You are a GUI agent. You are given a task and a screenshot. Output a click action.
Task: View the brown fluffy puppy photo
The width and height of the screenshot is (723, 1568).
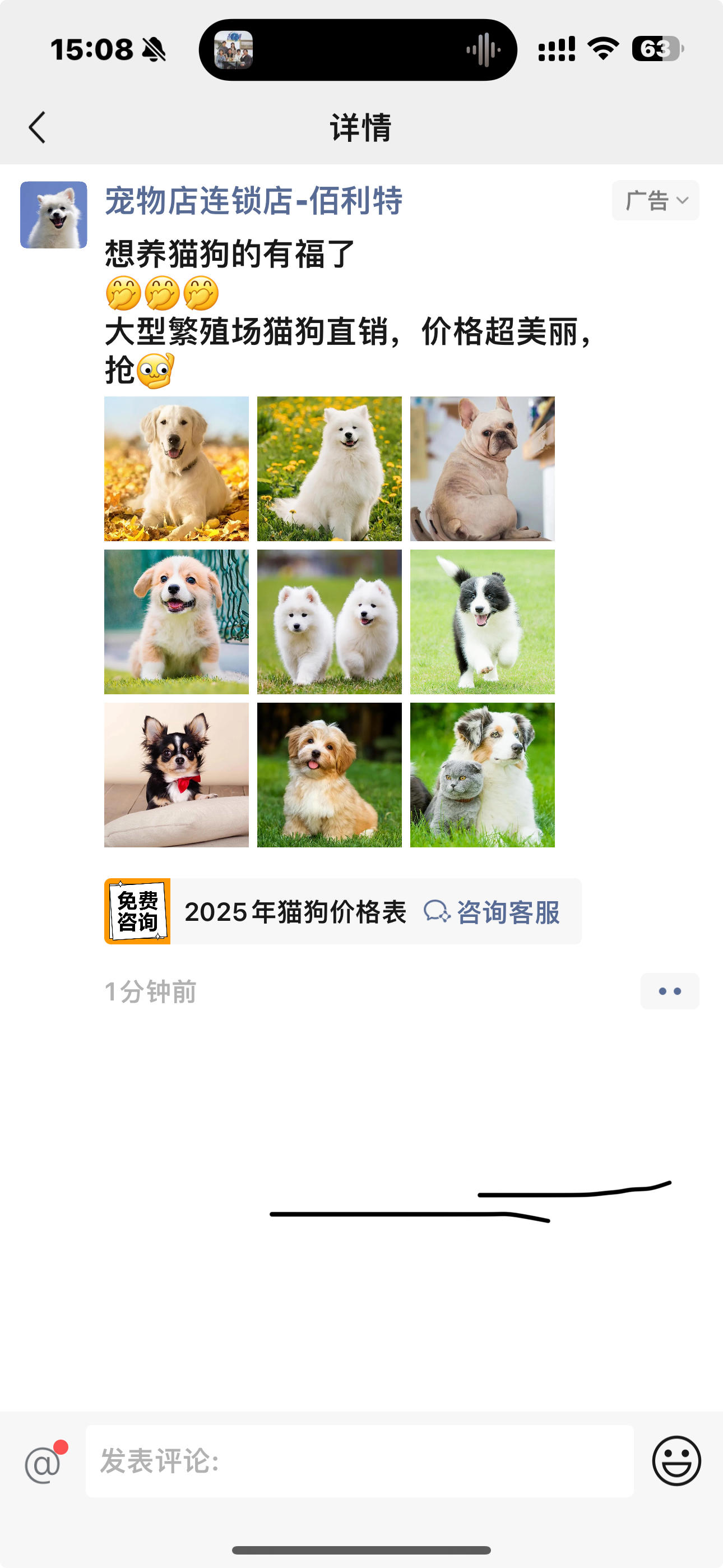tap(329, 775)
